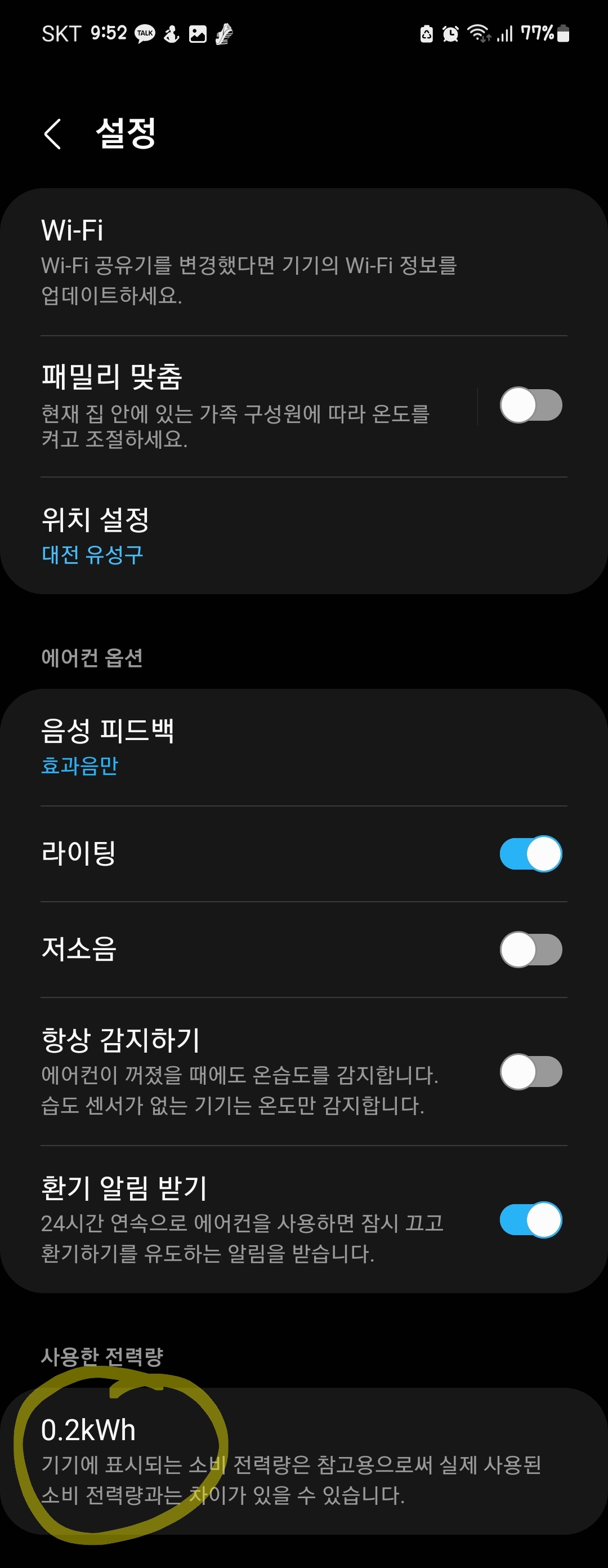Tap the gallery notification icon

[198, 33]
